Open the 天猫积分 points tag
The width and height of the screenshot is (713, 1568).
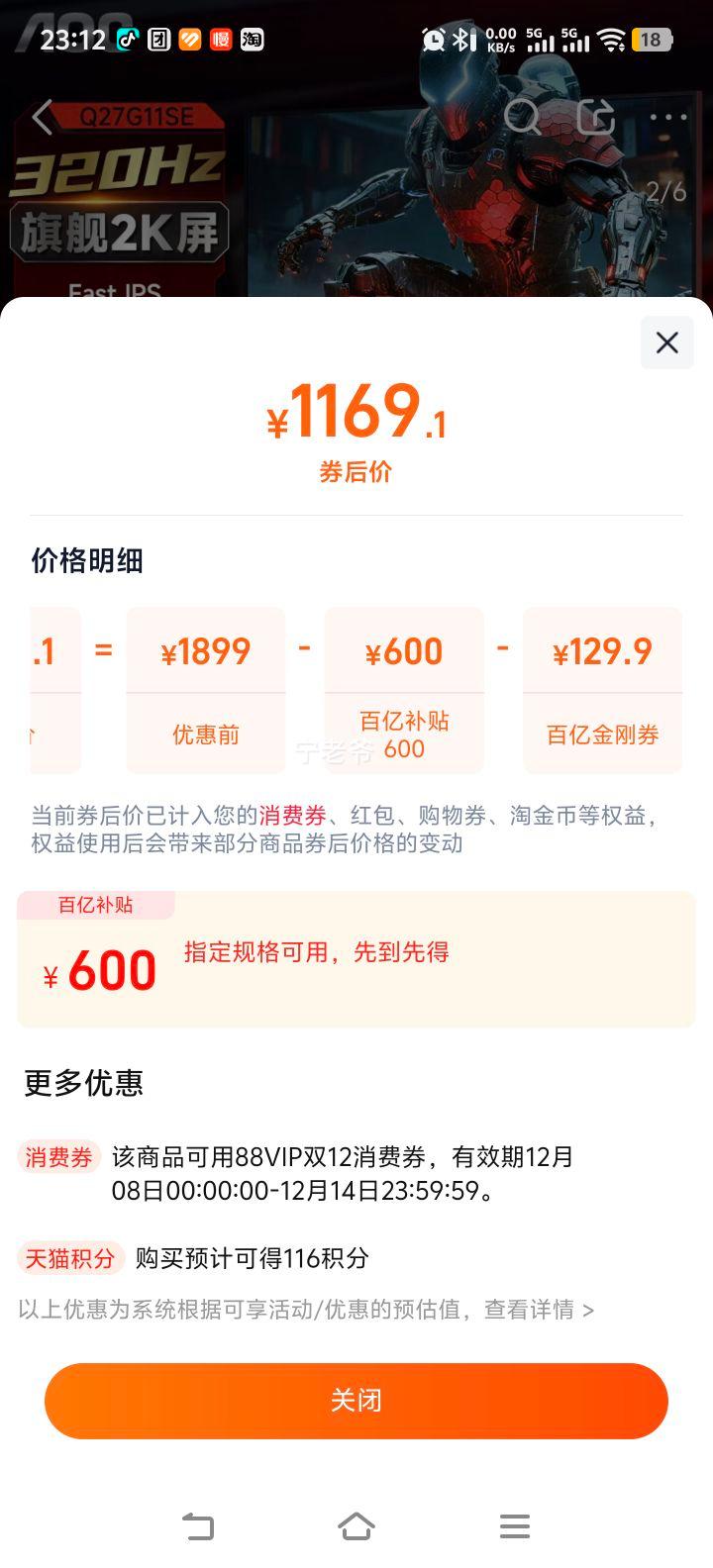pyautogui.click(x=70, y=1258)
